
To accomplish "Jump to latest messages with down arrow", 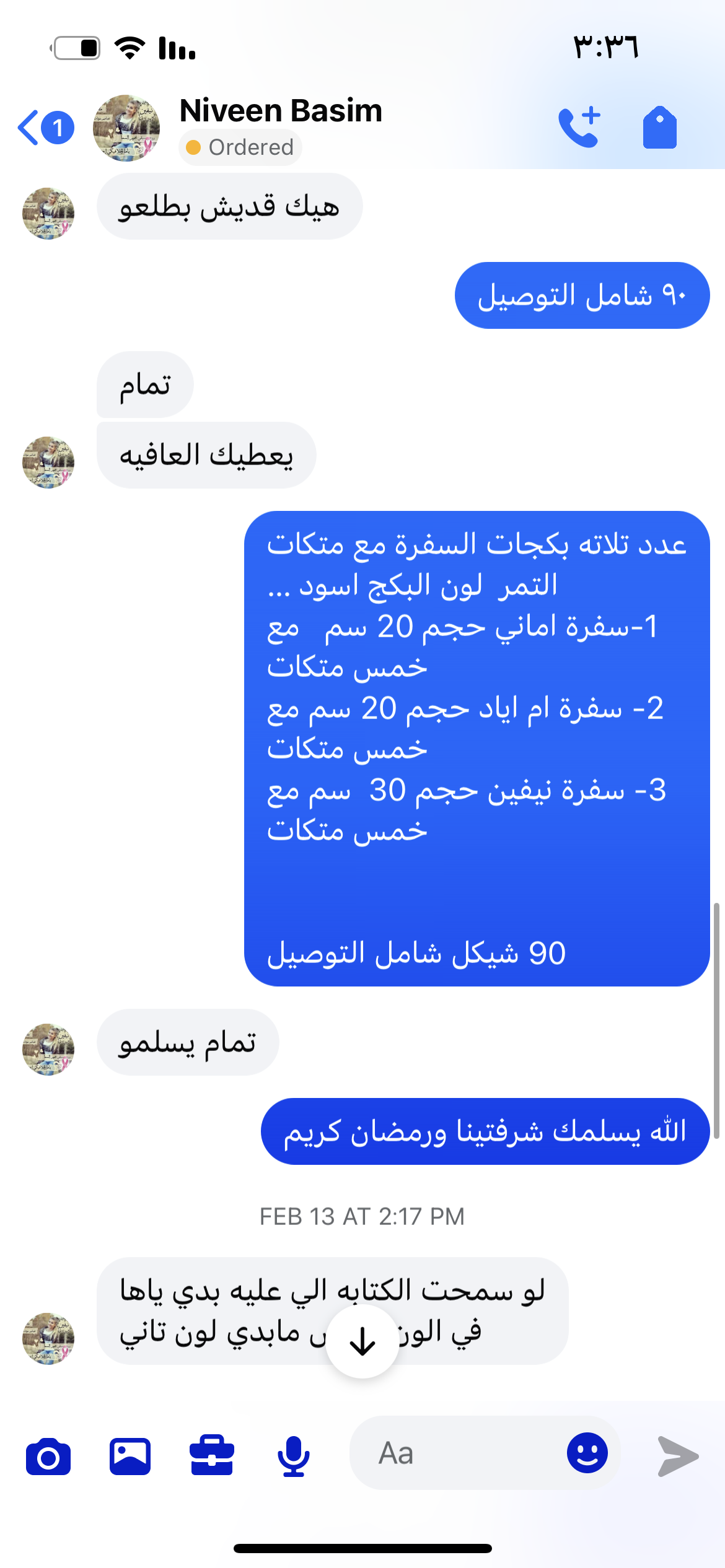I will [362, 1341].
